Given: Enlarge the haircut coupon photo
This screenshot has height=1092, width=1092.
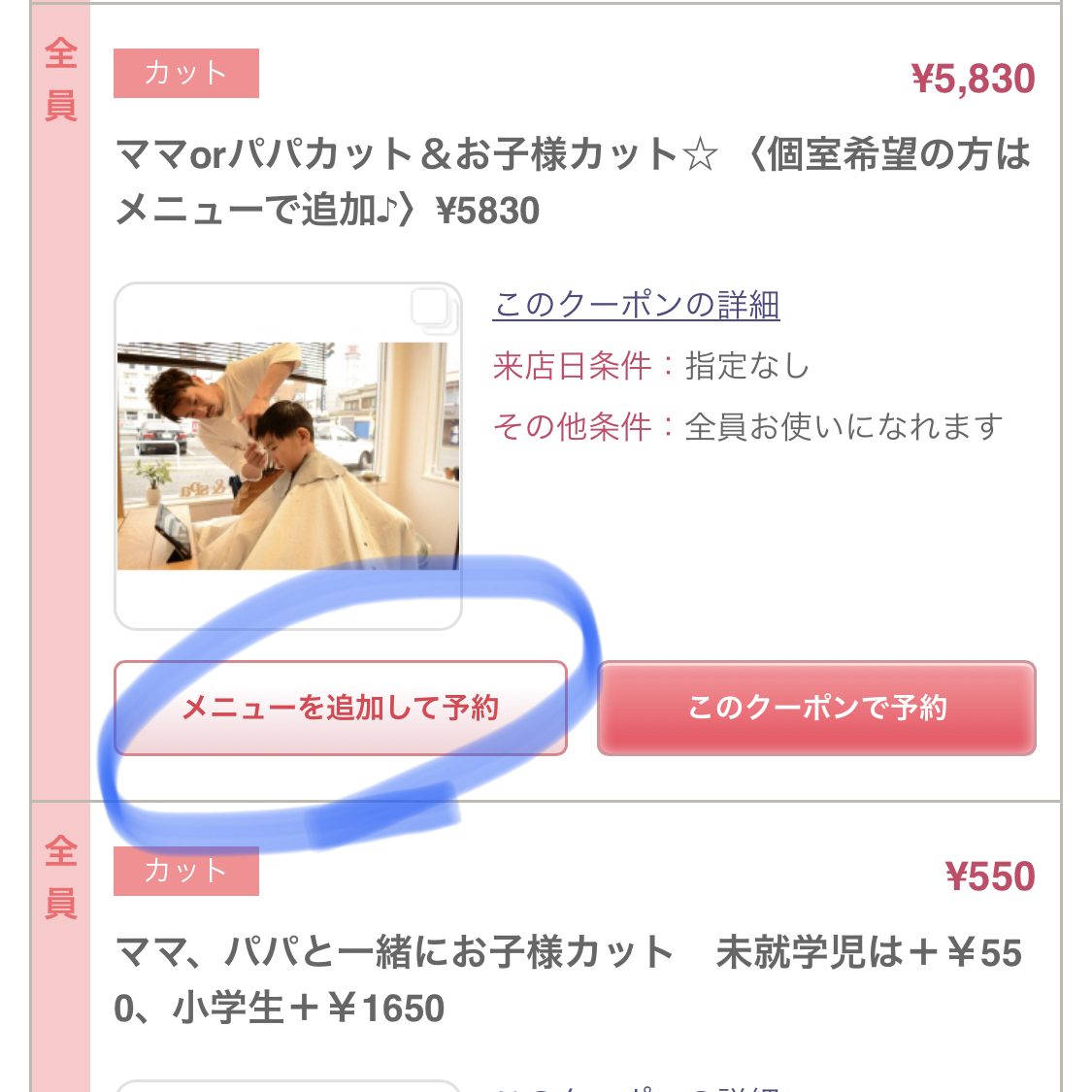Looking at the screenshot, I should pyautogui.click(x=288, y=455).
